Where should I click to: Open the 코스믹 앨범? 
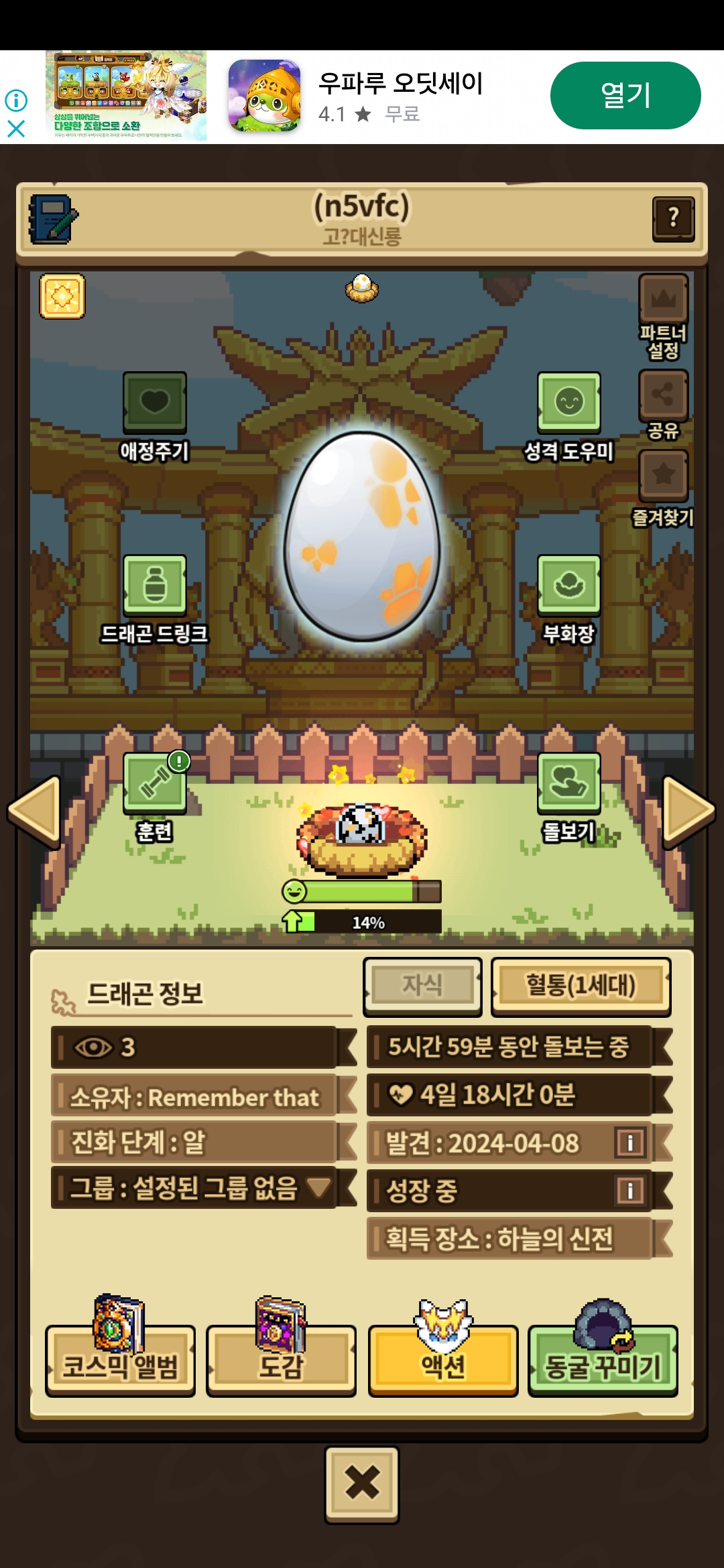120,1360
